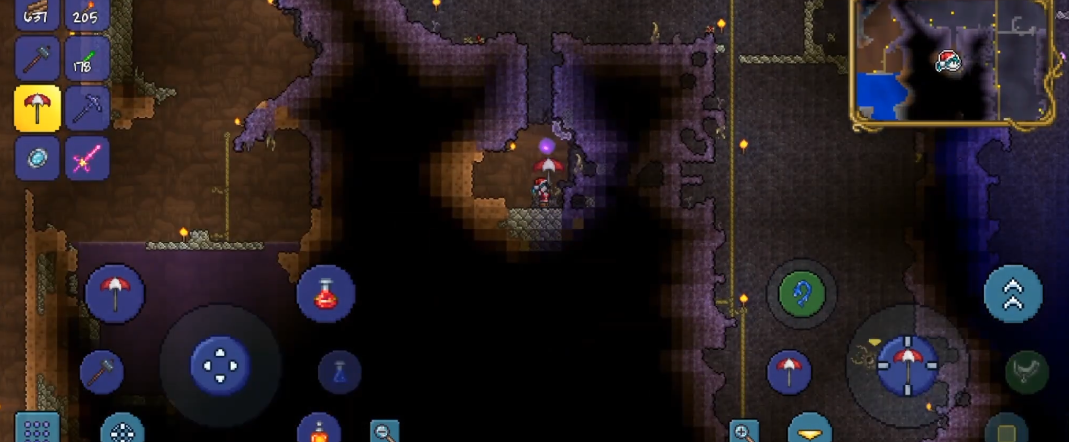Jump with the double-arrow button
Screen dimensions: 1069x442
coord(1013,293)
